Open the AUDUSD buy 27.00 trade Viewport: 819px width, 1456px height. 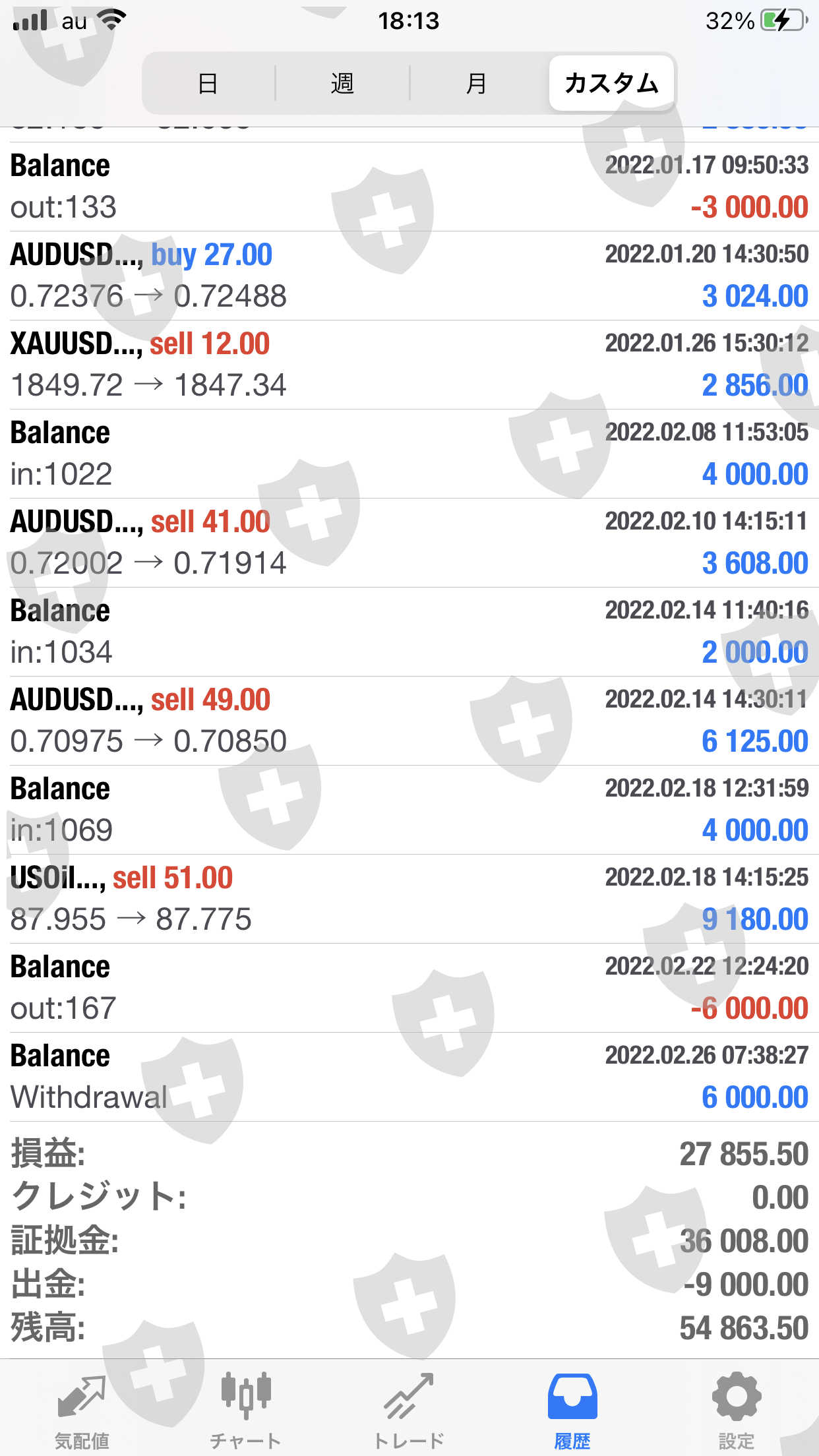(409, 276)
